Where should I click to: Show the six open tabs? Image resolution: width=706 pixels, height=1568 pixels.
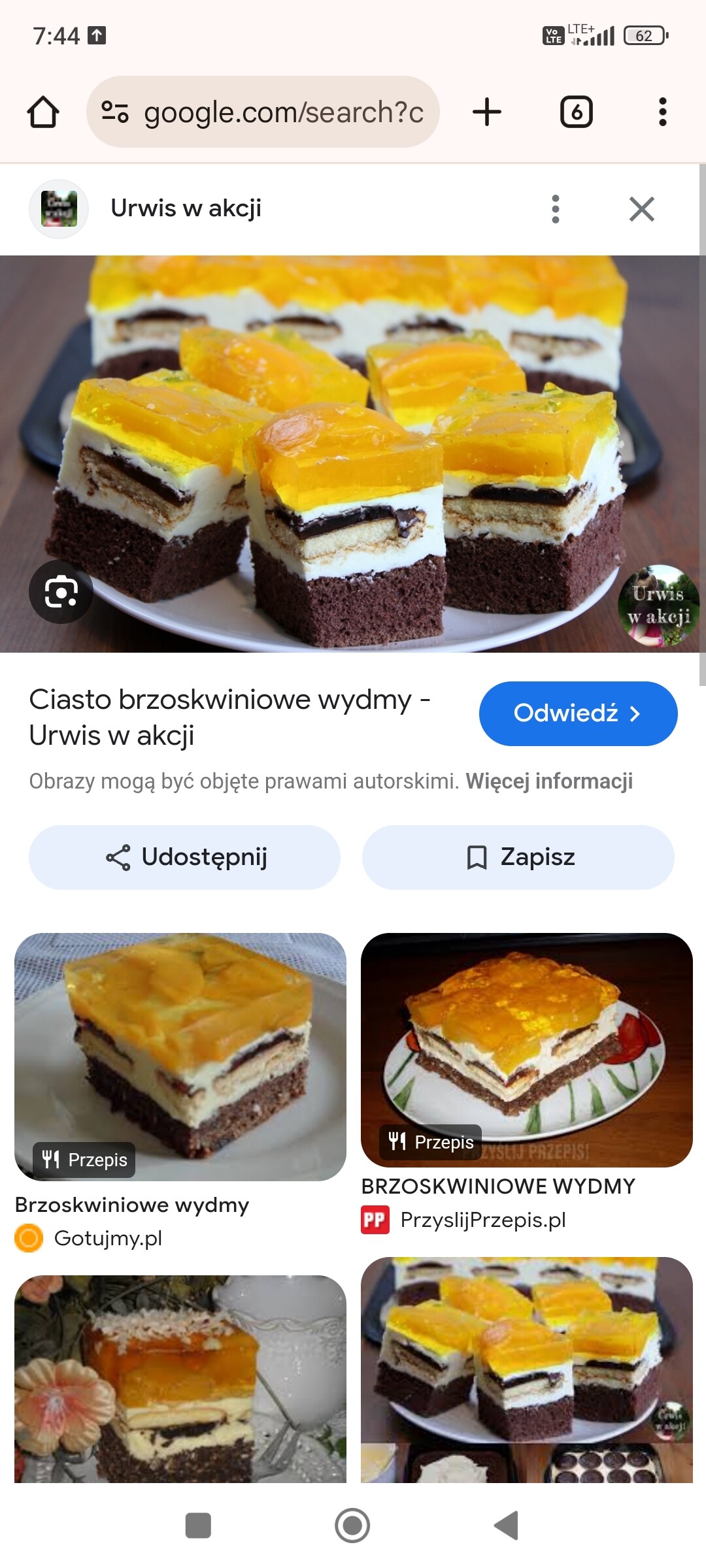[x=577, y=112]
